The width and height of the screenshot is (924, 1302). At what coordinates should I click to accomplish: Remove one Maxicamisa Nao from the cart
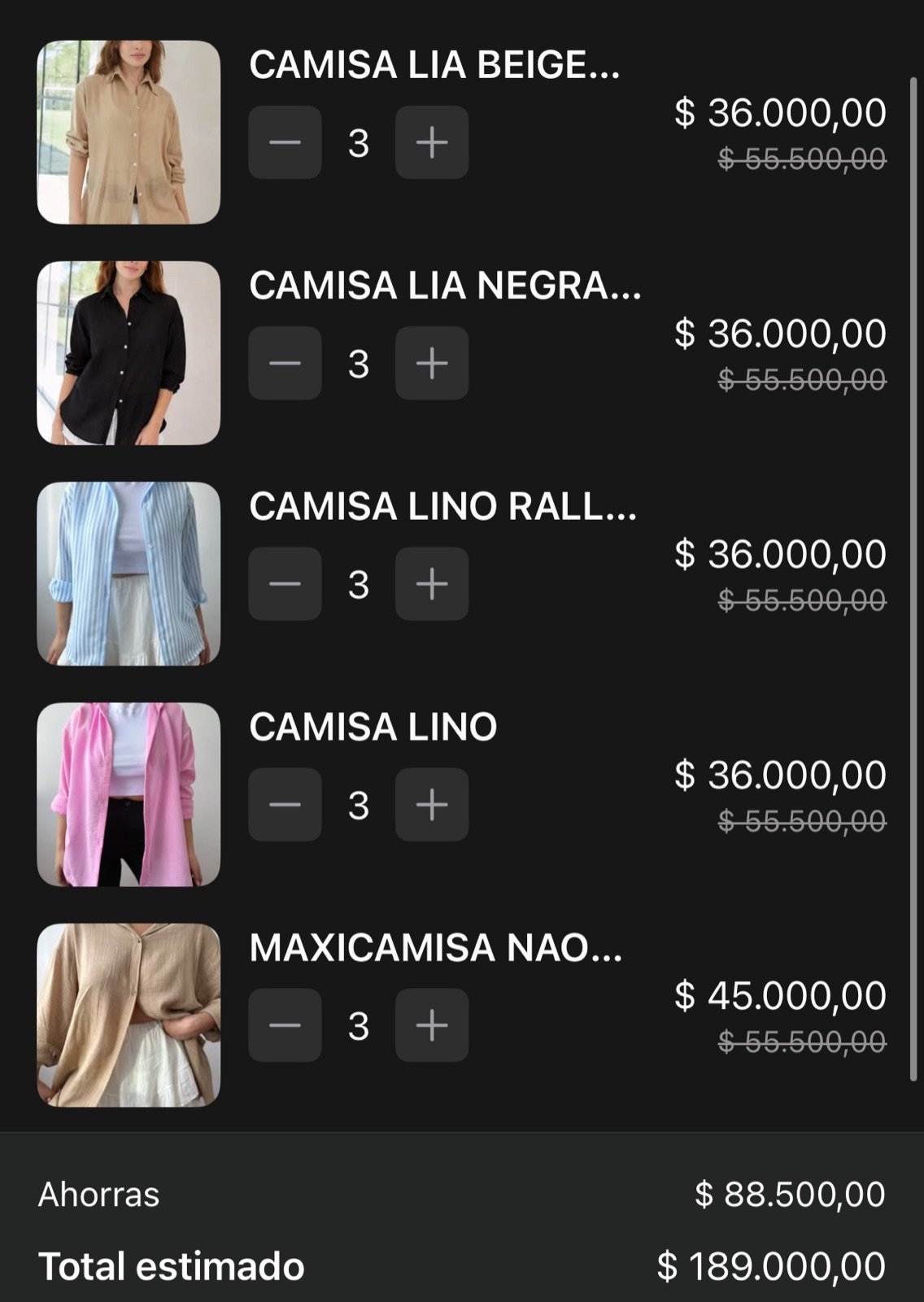(x=285, y=1025)
